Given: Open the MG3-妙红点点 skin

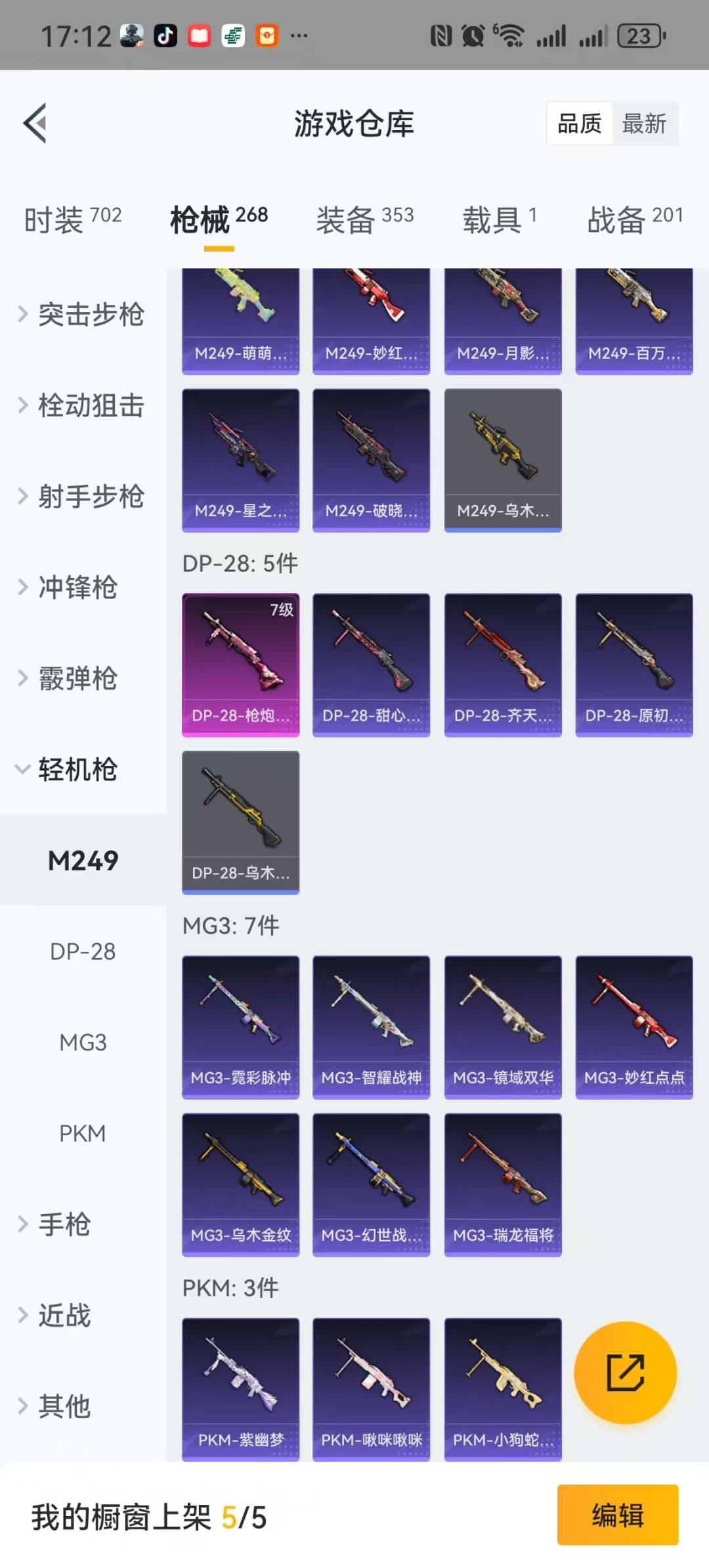Looking at the screenshot, I should (x=634, y=1026).
